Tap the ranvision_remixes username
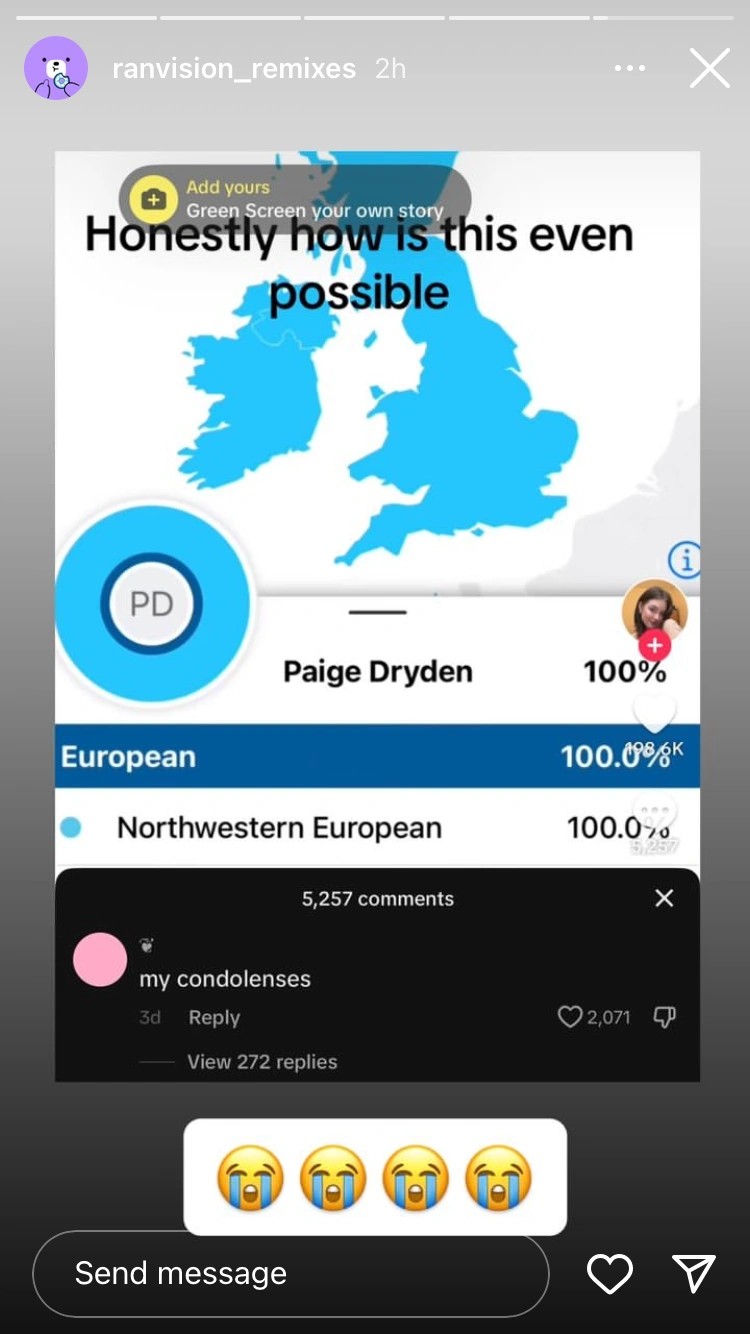Viewport: 750px width, 1334px height. [234, 68]
